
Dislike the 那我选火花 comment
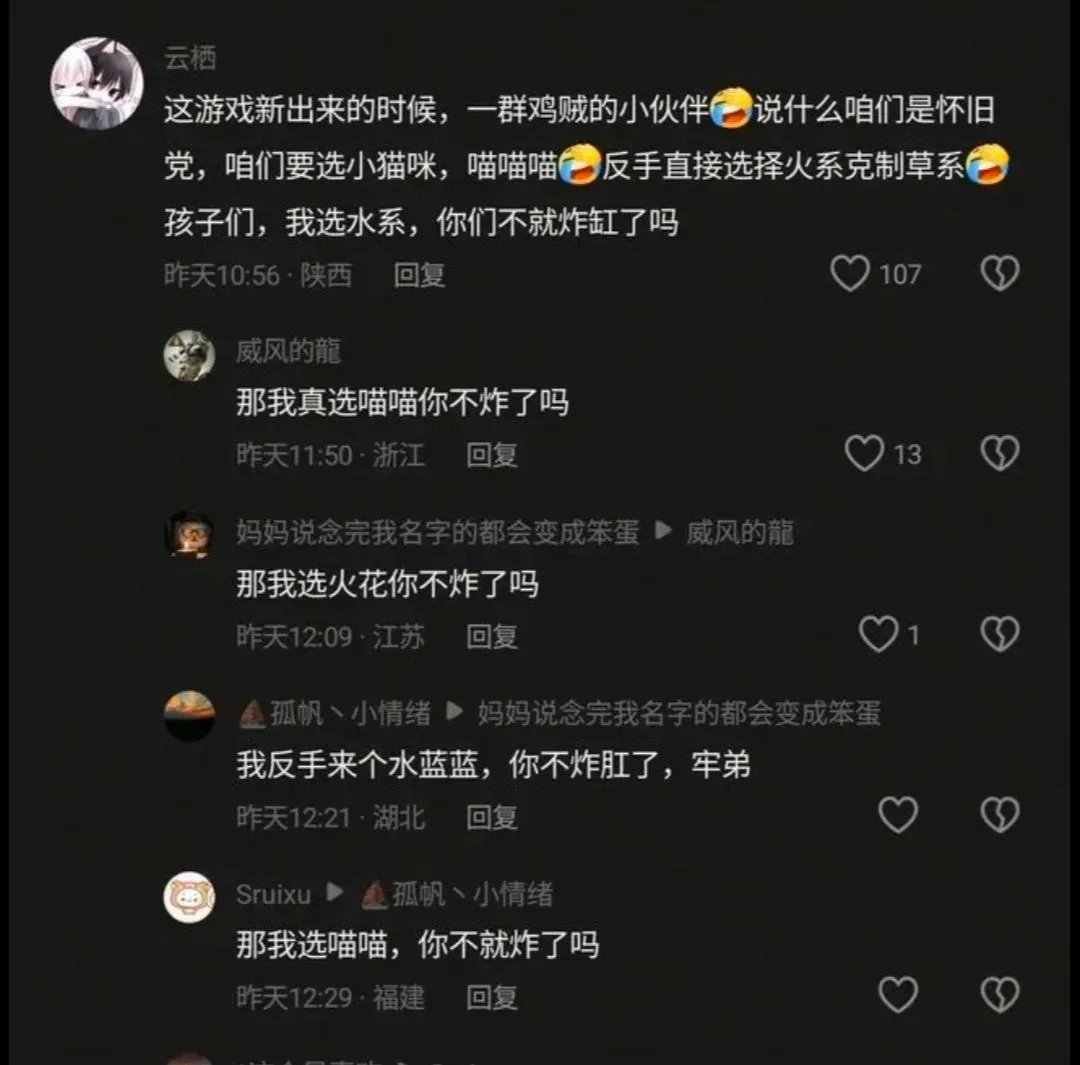pyautogui.click(x=999, y=634)
